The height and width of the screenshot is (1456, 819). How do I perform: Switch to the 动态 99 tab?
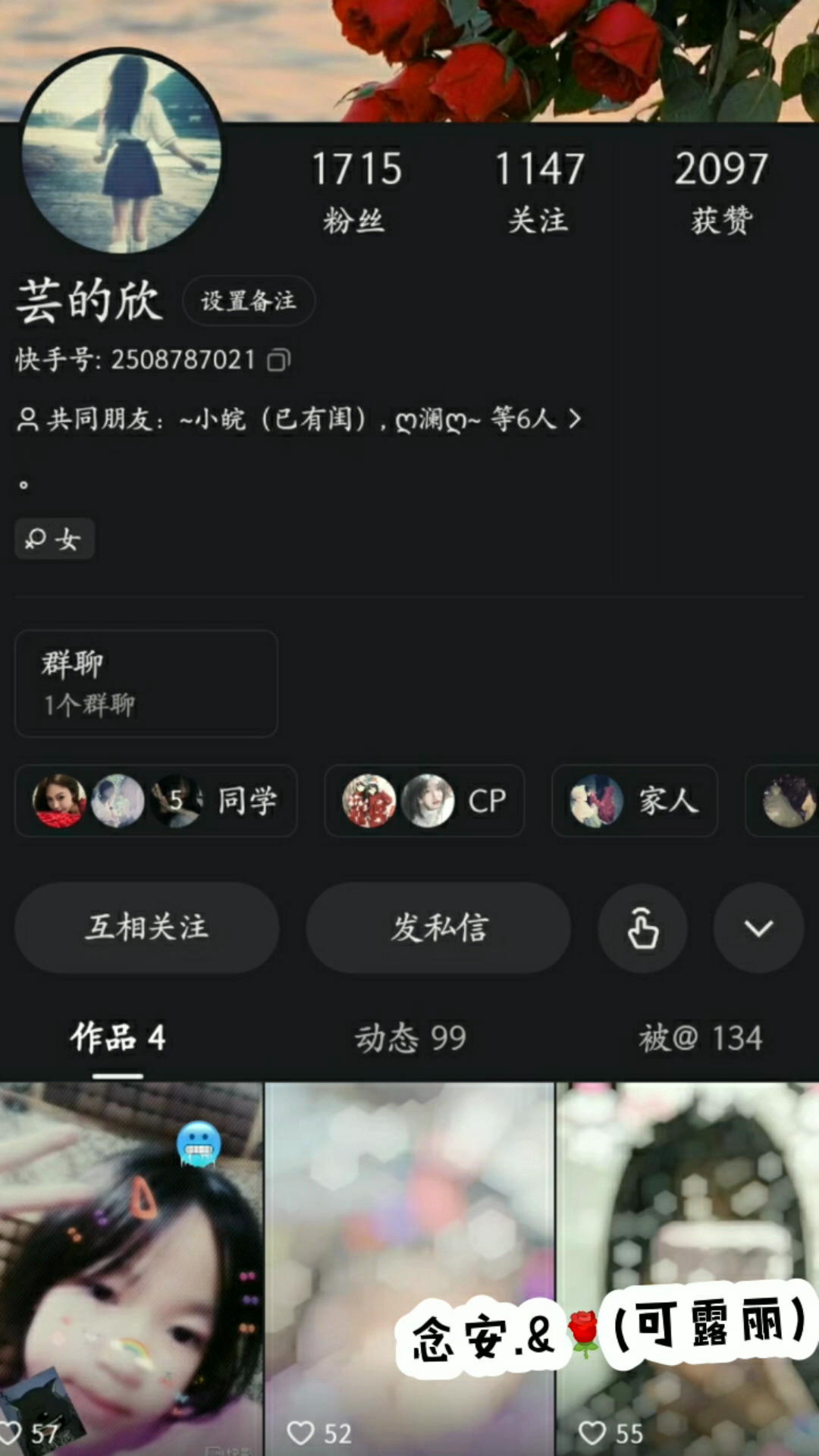click(410, 1037)
